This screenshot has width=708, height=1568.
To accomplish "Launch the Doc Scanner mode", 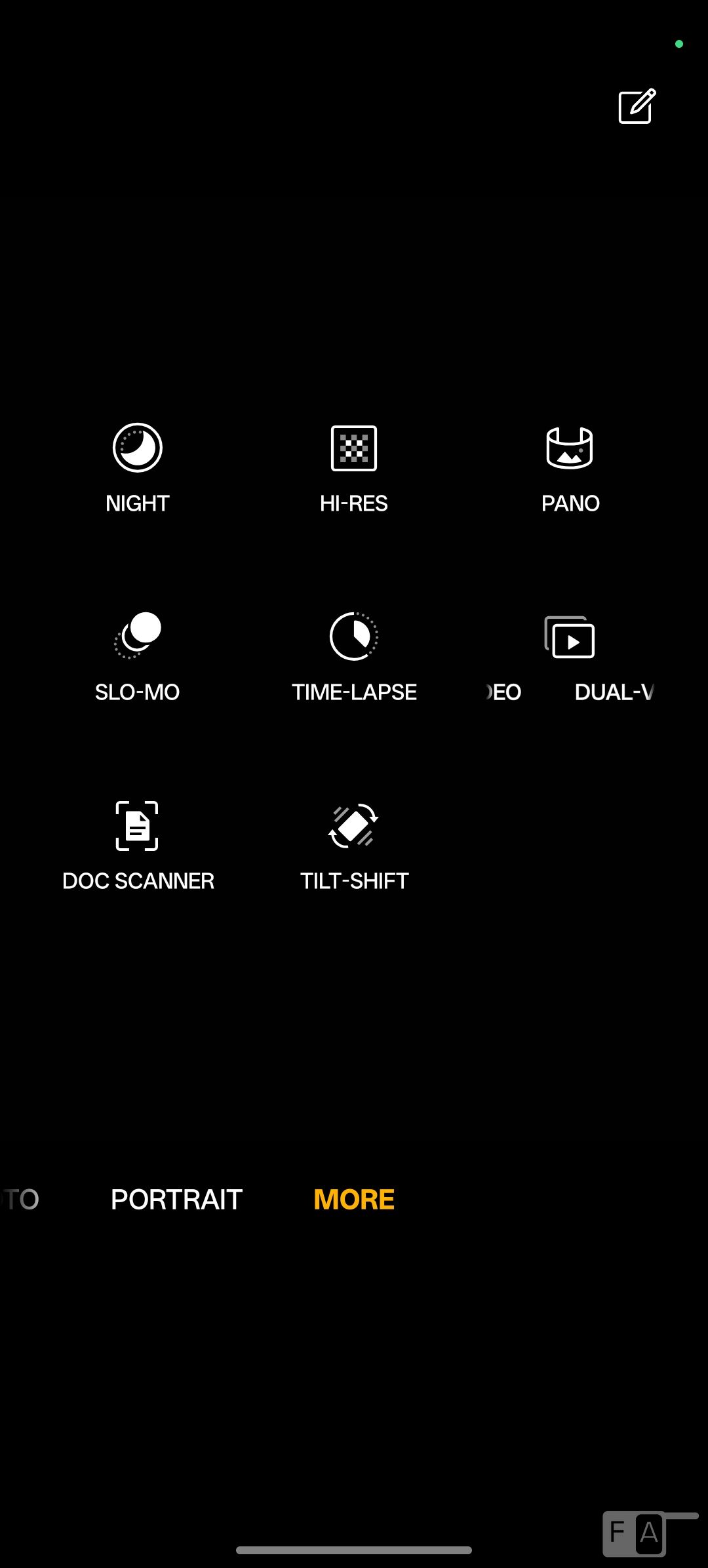I will pyautogui.click(x=138, y=844).
